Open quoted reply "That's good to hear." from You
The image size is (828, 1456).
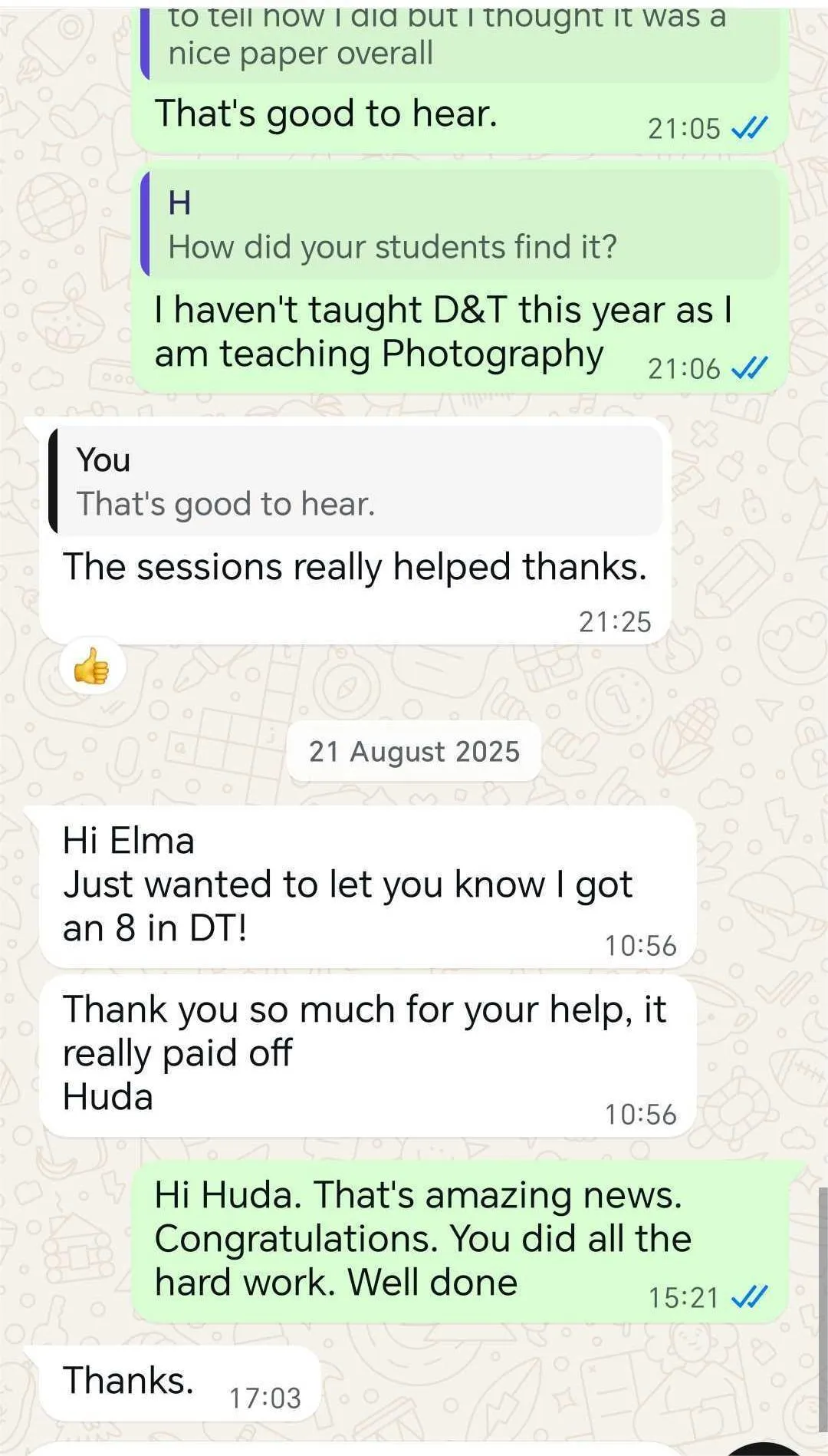pos(356,482)
